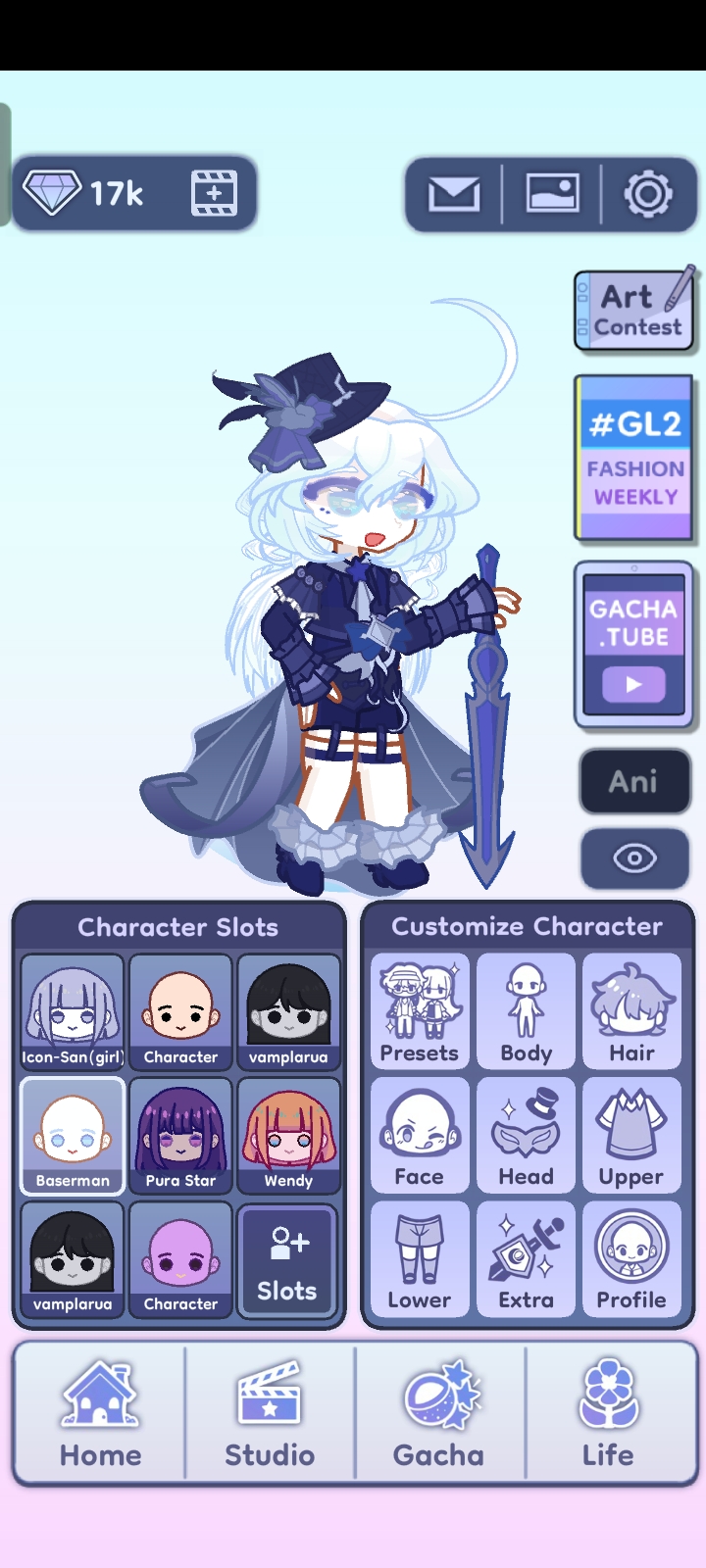Click the Head accessories icon

pyautogui.click(x=526, y=1135)
